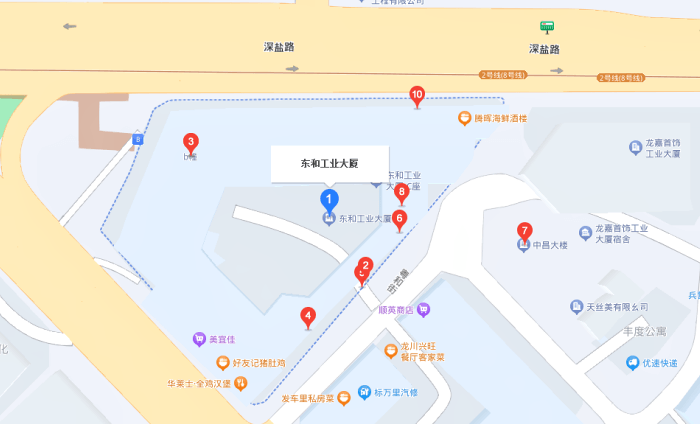The image size is (700, 424).
Task: Tap the green bus stop icon
Action: point(547,28)
